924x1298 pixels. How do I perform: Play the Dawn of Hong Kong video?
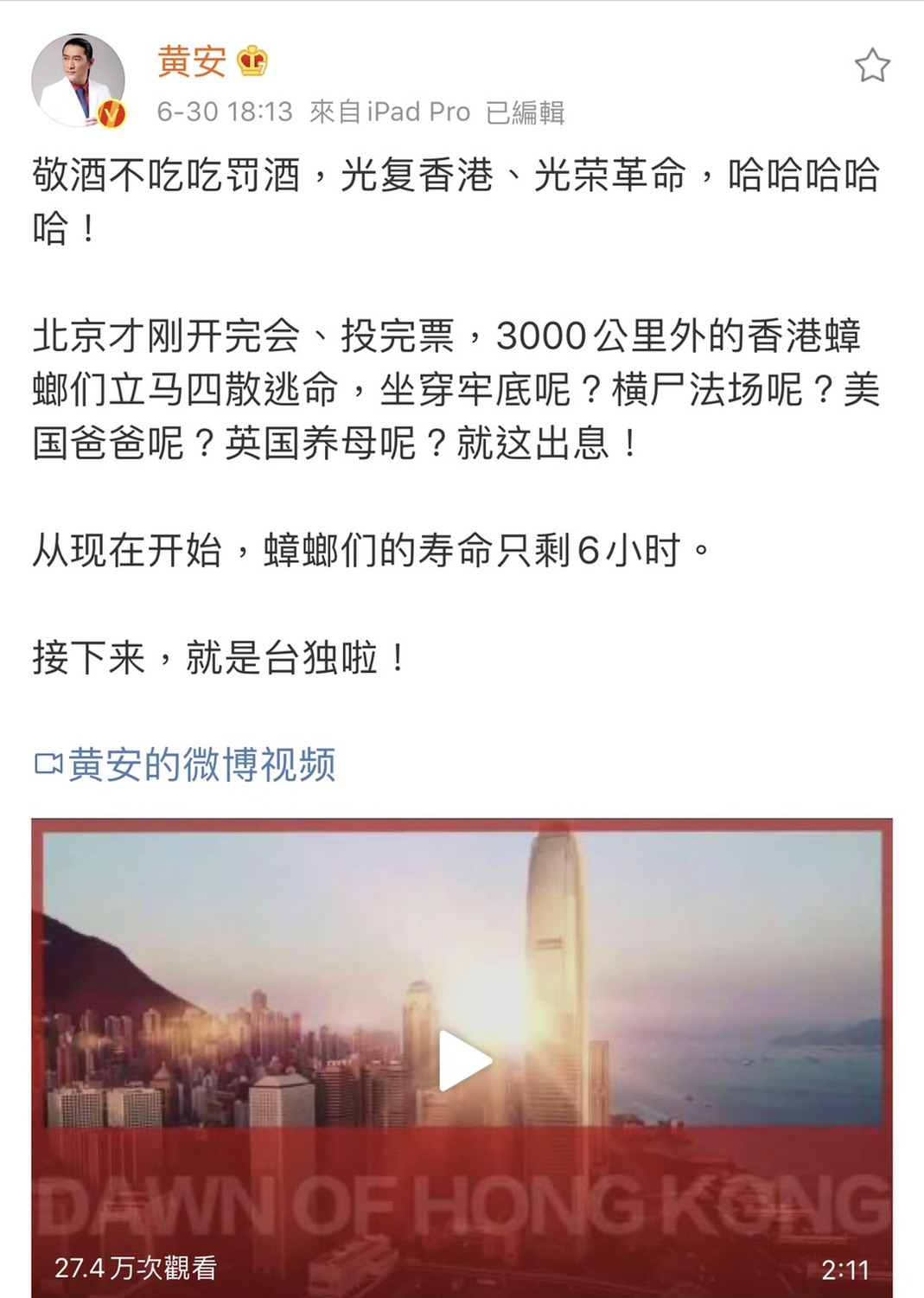(x=463, y=1060)
